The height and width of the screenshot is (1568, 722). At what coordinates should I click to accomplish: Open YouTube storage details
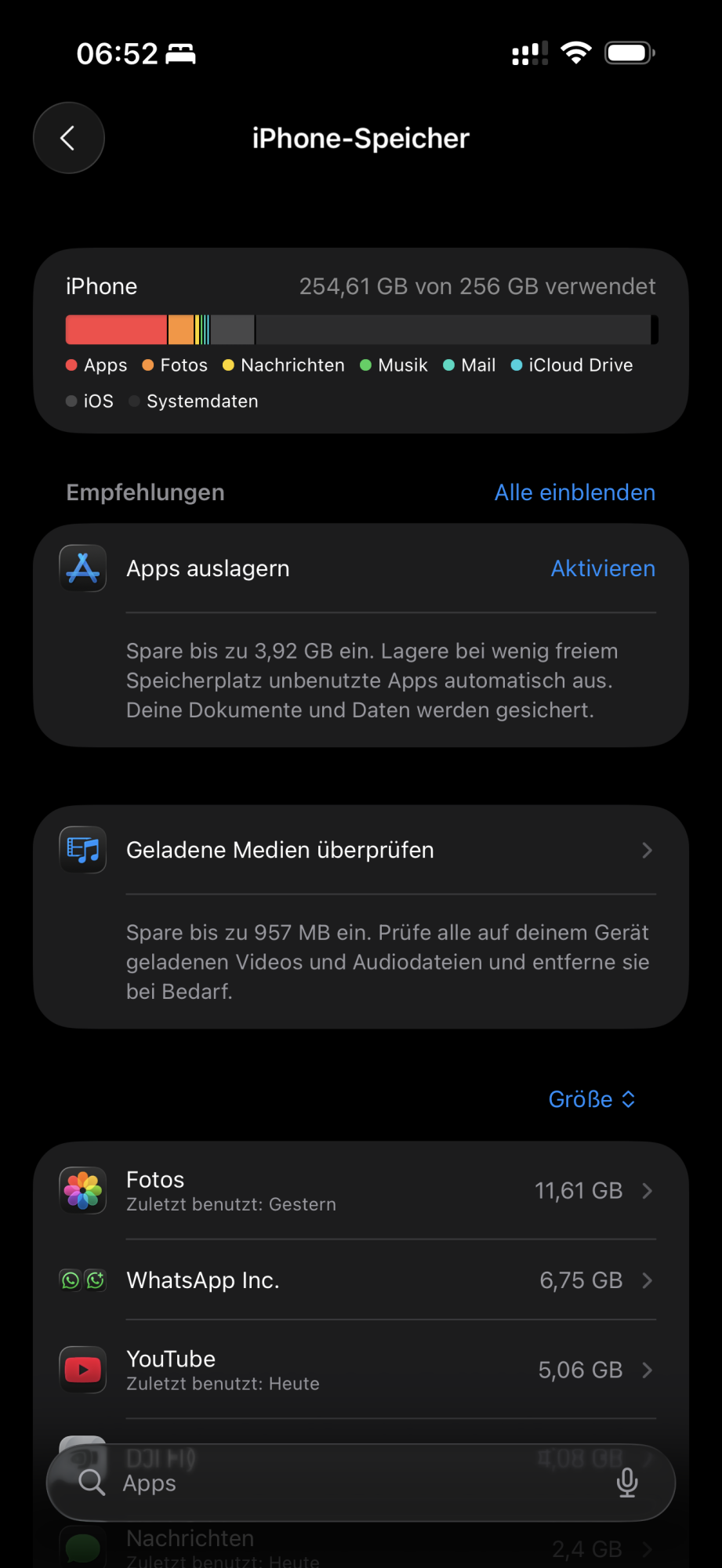(x=361, y=1370)
